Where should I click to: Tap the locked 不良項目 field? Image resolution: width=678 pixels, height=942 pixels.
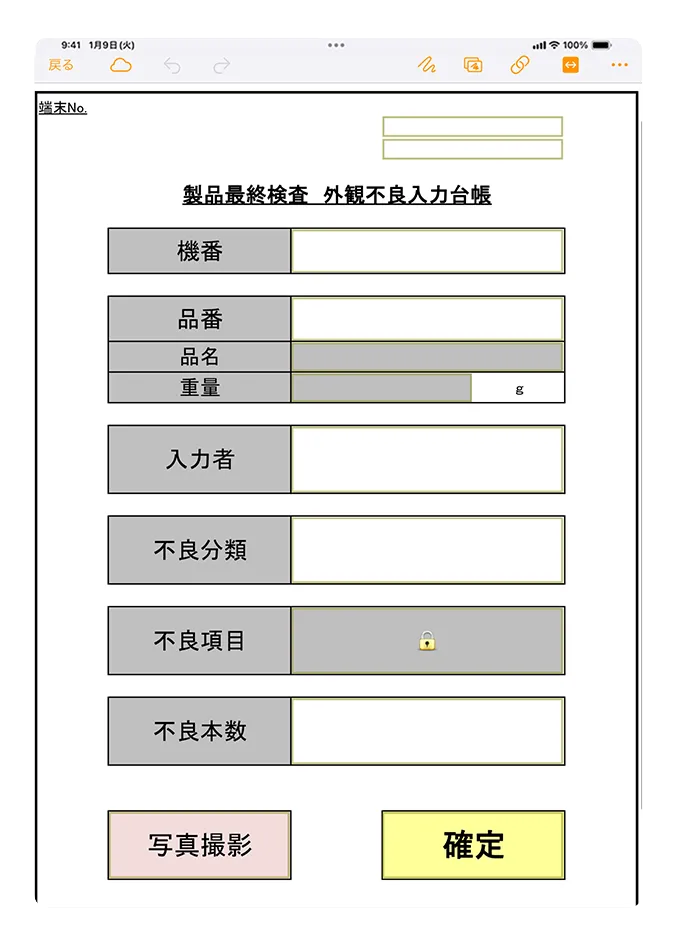pos(427,641)
